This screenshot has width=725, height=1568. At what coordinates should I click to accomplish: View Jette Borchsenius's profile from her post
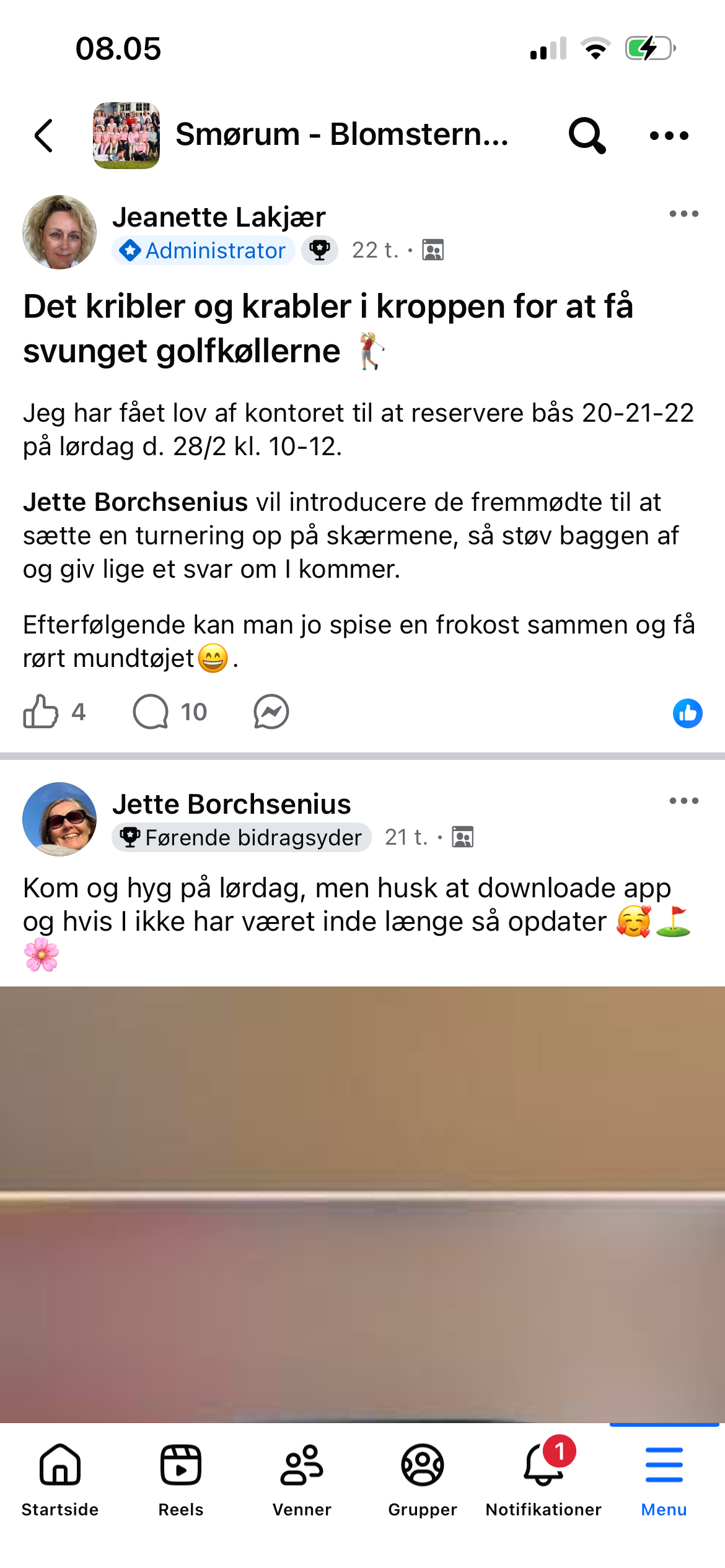(x=231, y=804)
